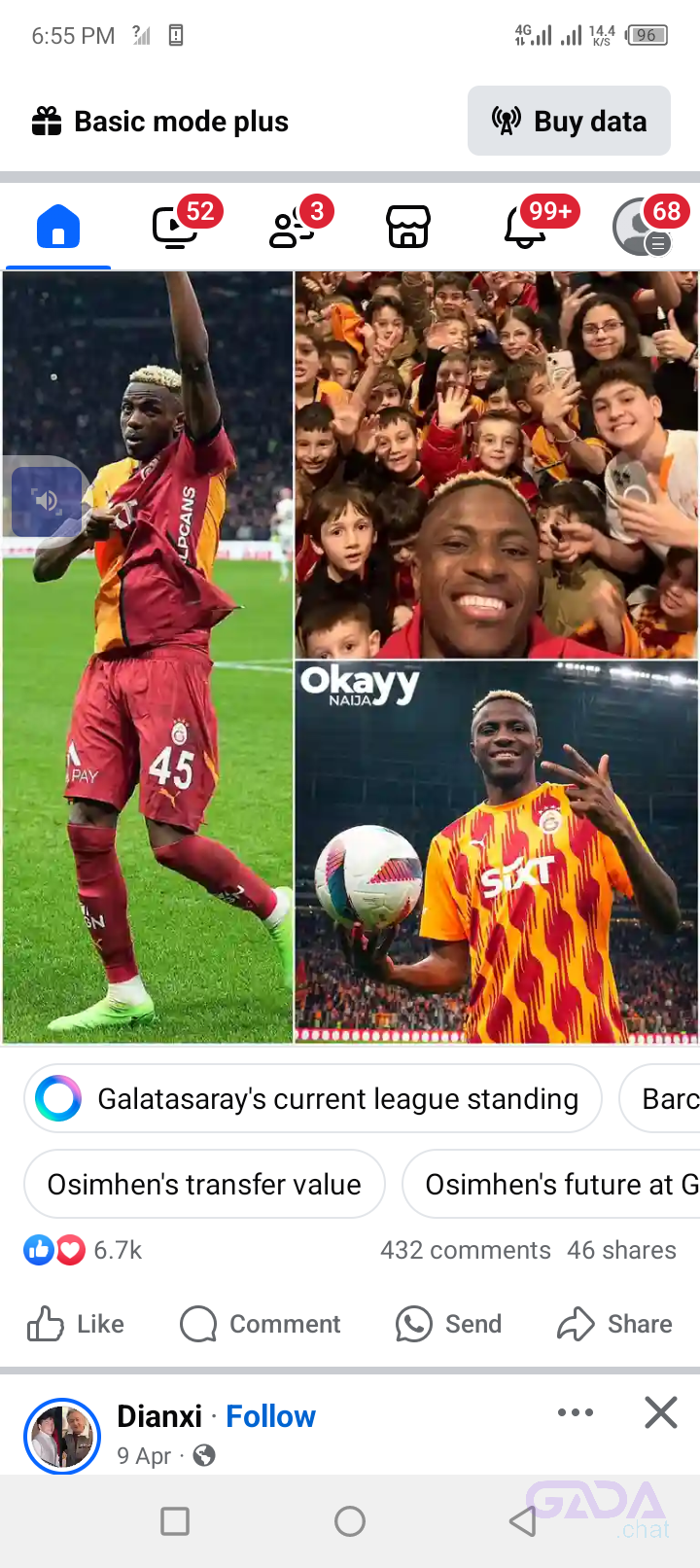700x1568 pixels.
Task: View the 6.7k reactions list
Action: coord(84,1250)
